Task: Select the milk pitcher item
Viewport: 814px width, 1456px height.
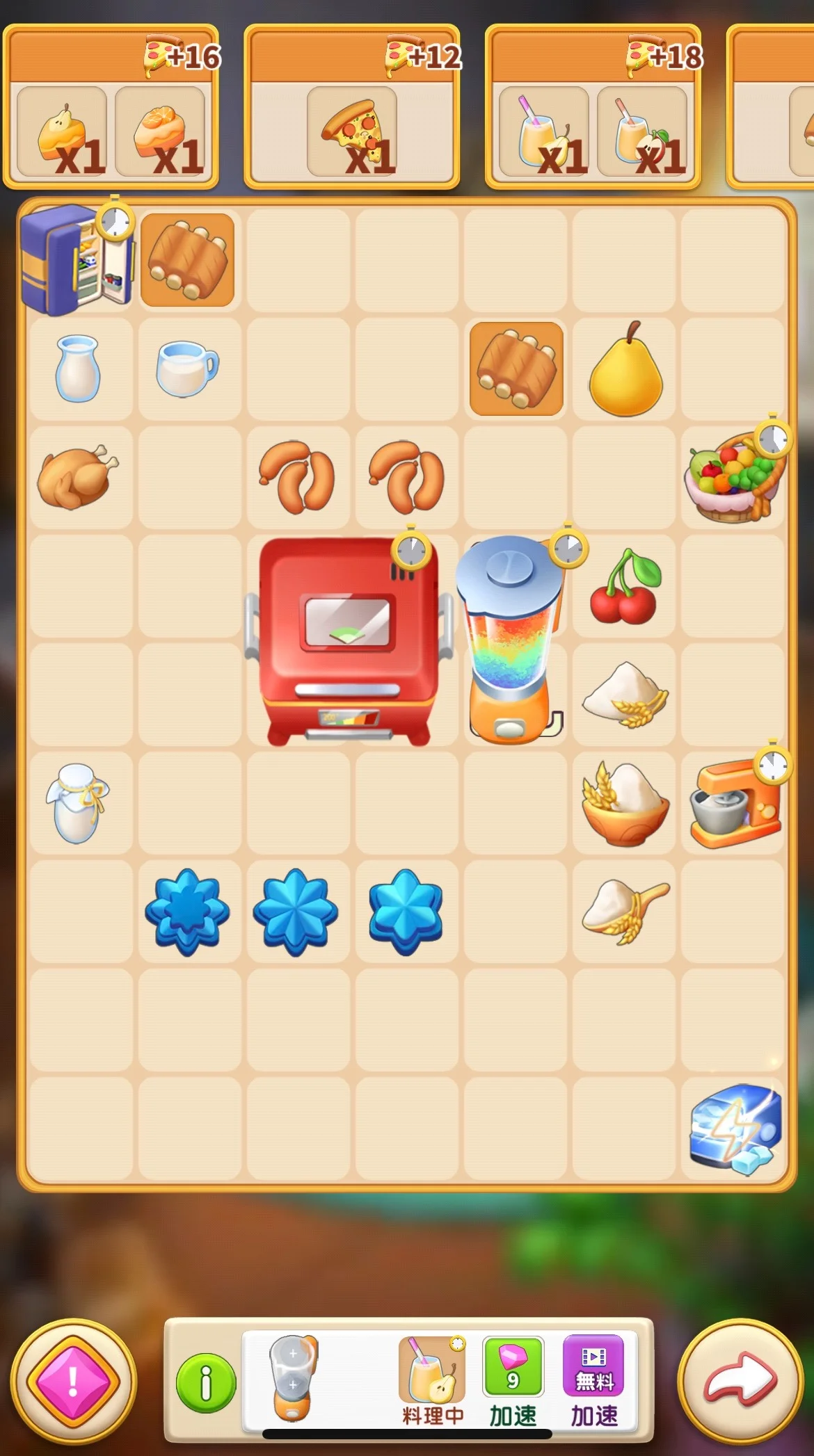Action: (x=186, y=369)
